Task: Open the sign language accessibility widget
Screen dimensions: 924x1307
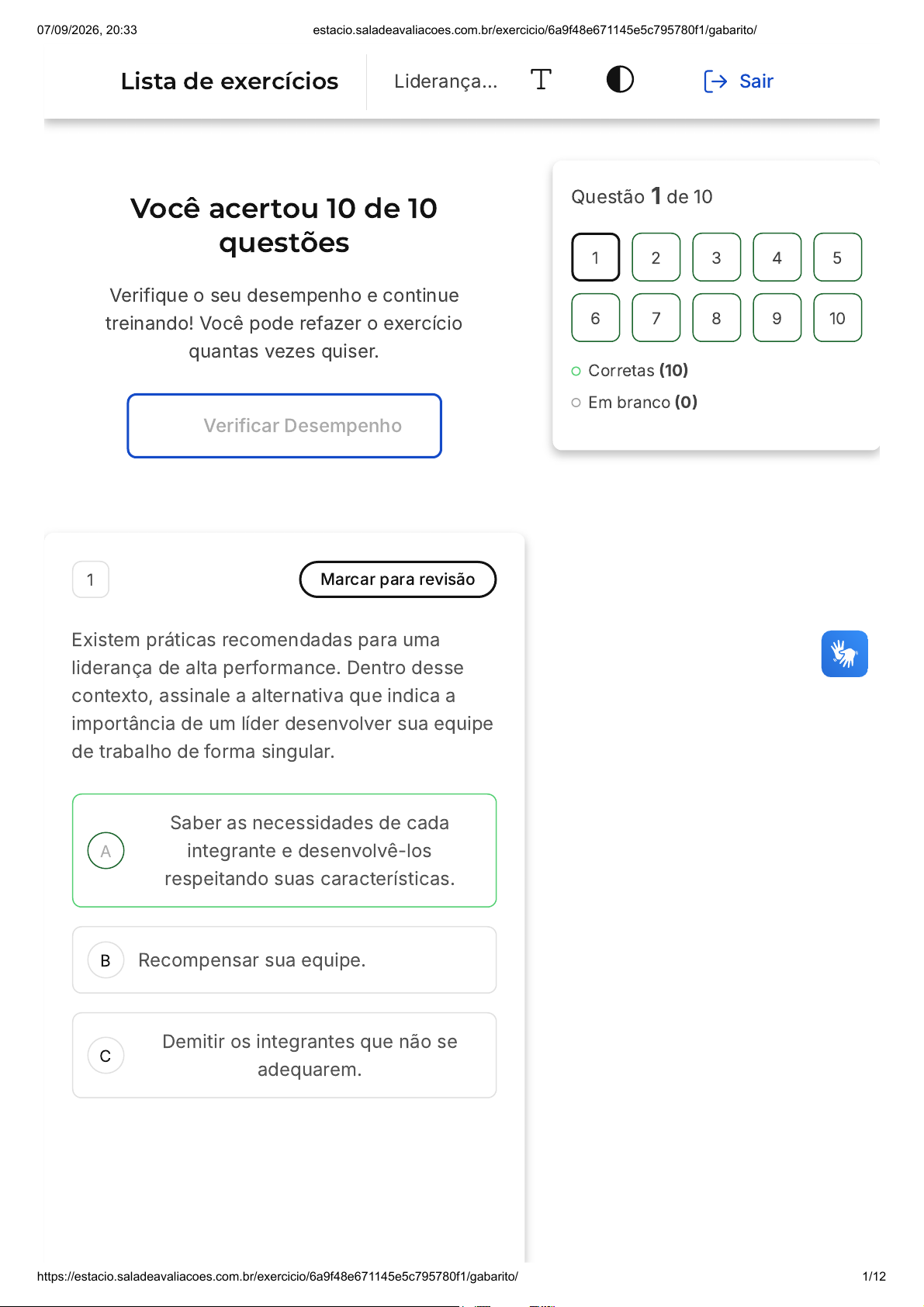Action: pyautogui.click(x=845, y=654)
